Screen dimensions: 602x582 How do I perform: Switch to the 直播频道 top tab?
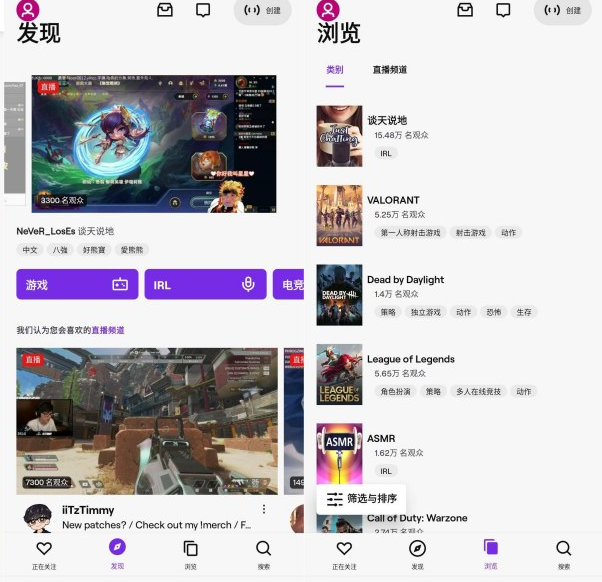point(389,70)
